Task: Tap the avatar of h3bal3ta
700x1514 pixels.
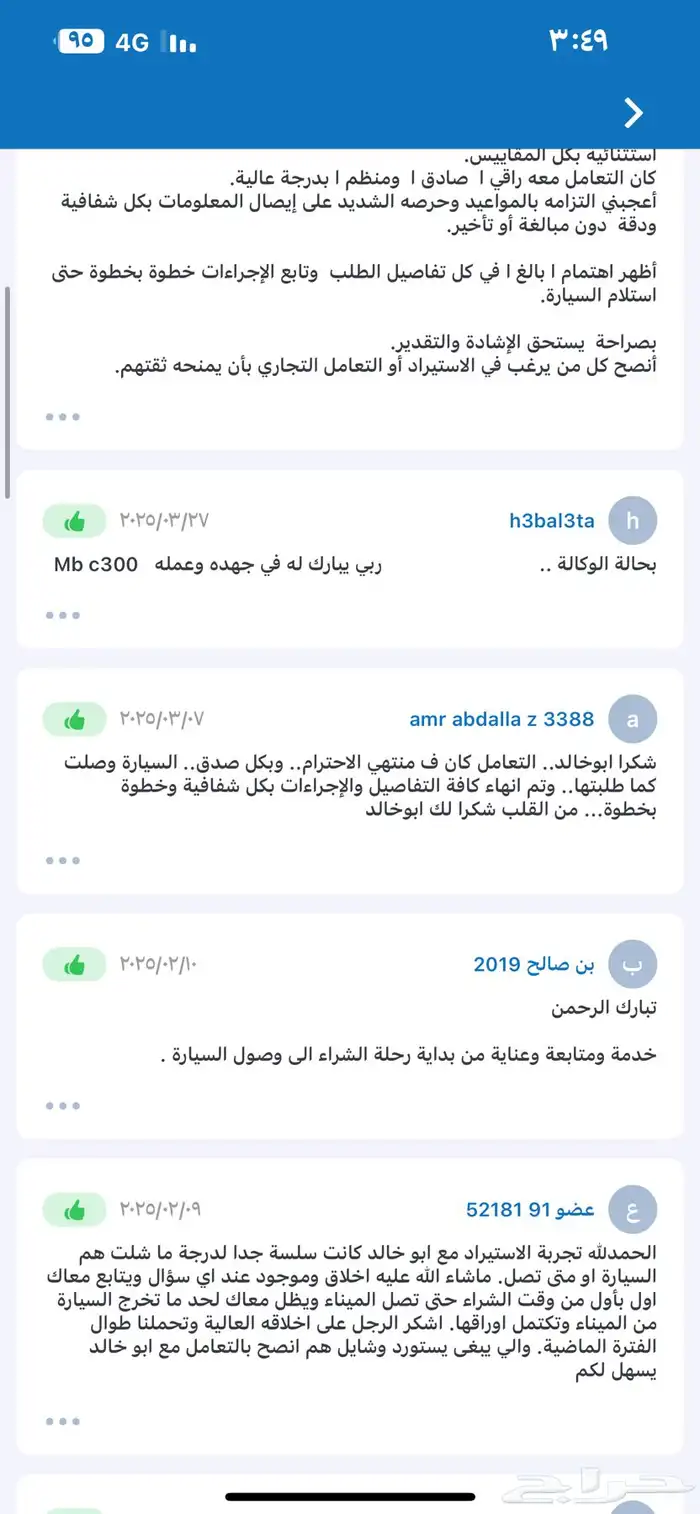Action: pyautogui.click(x=633, y=521)
